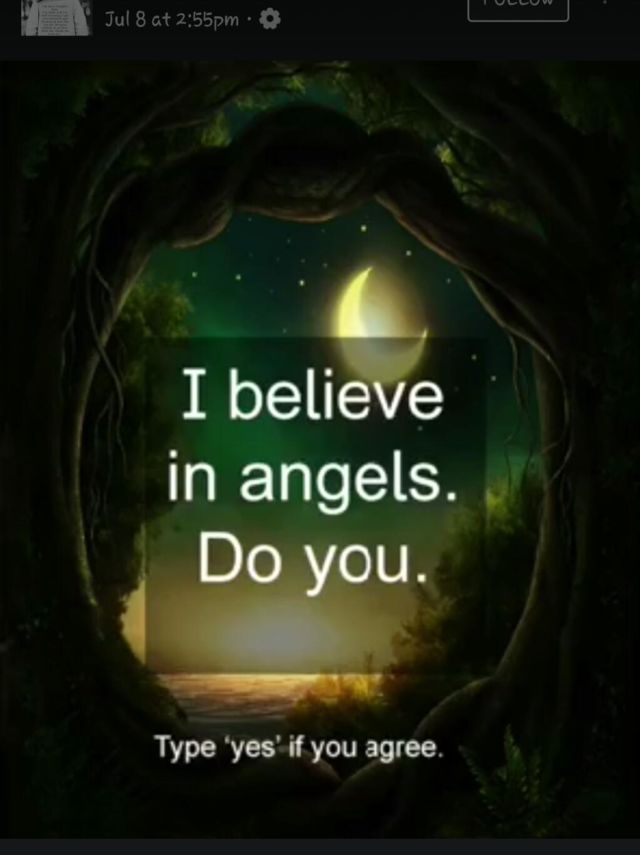
Task: Open the poster's profile picture
Action: click(x=57, y=16)
